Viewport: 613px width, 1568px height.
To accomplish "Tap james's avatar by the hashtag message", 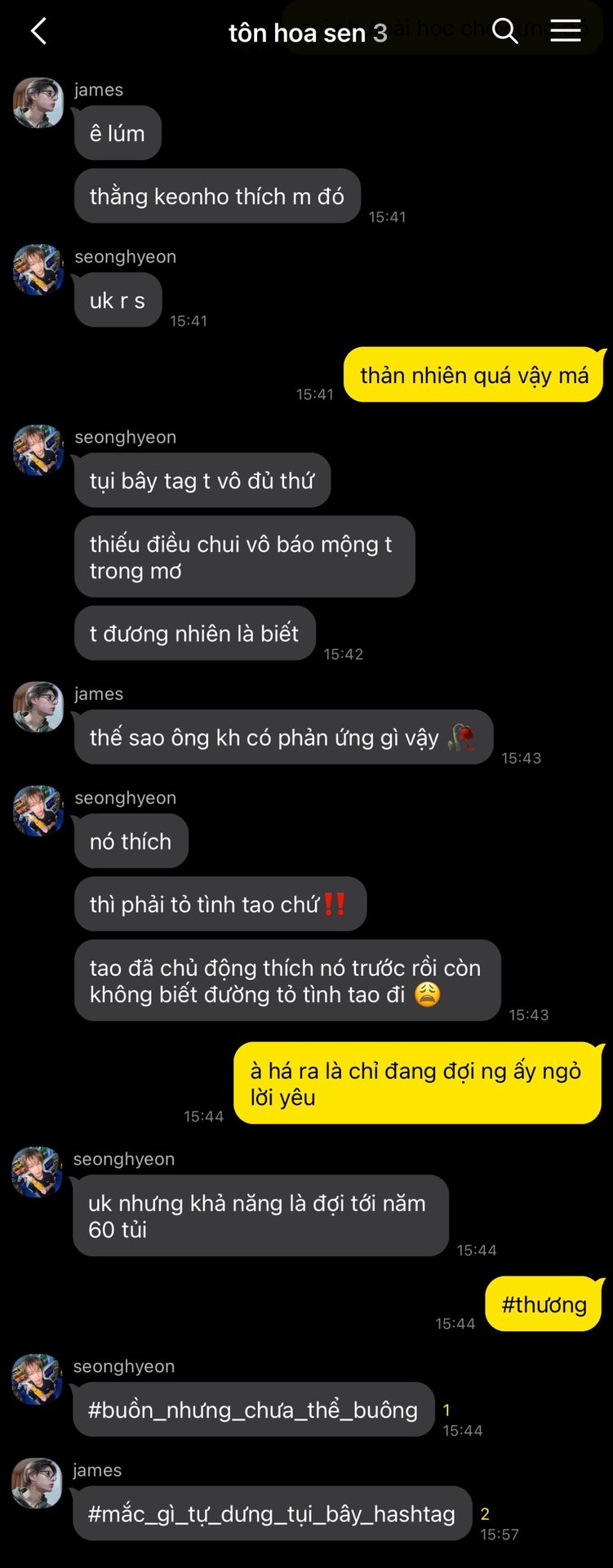I will pyautogui.click(x=37, y=1483).
